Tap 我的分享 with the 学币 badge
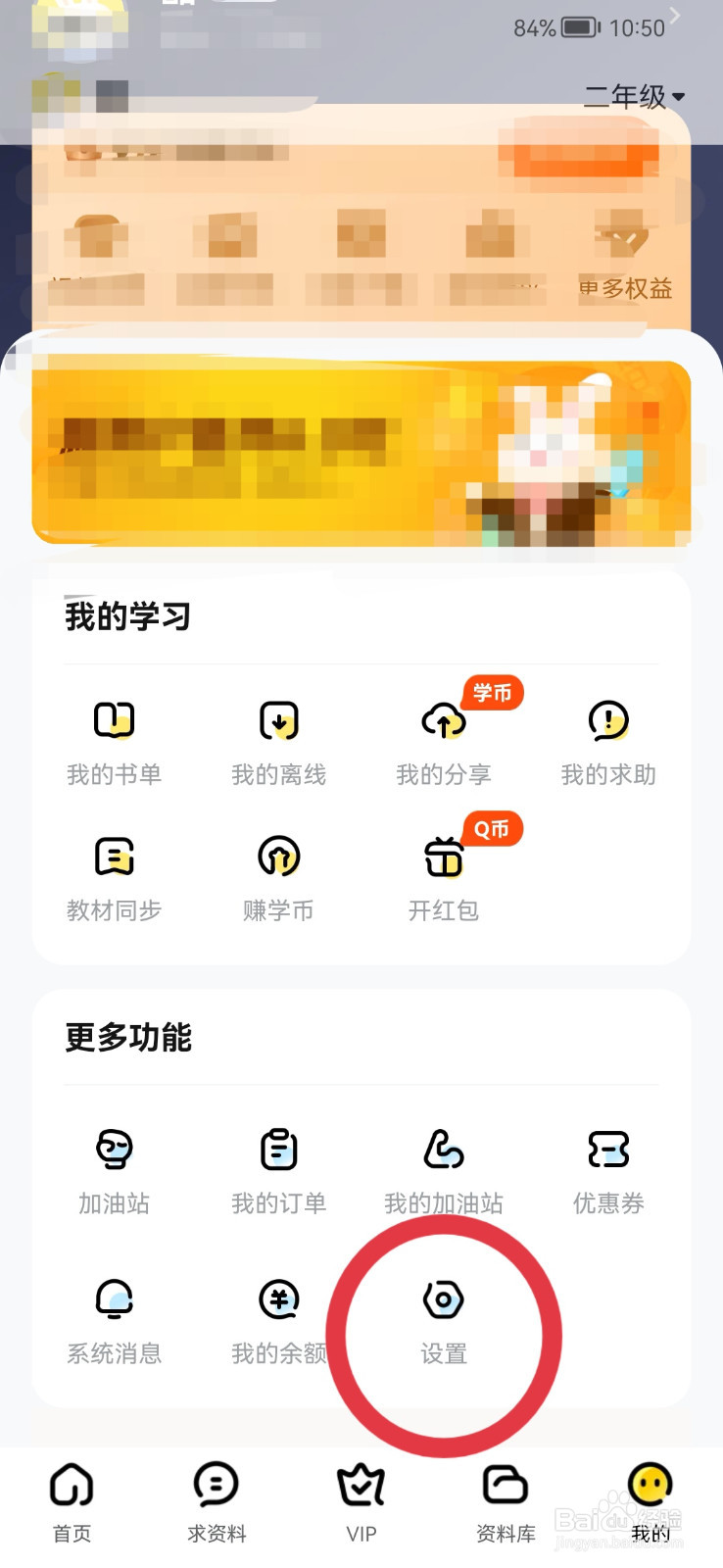Image resolution: width=723 pixels, height=1568 pixels. [x=443, y=740]
